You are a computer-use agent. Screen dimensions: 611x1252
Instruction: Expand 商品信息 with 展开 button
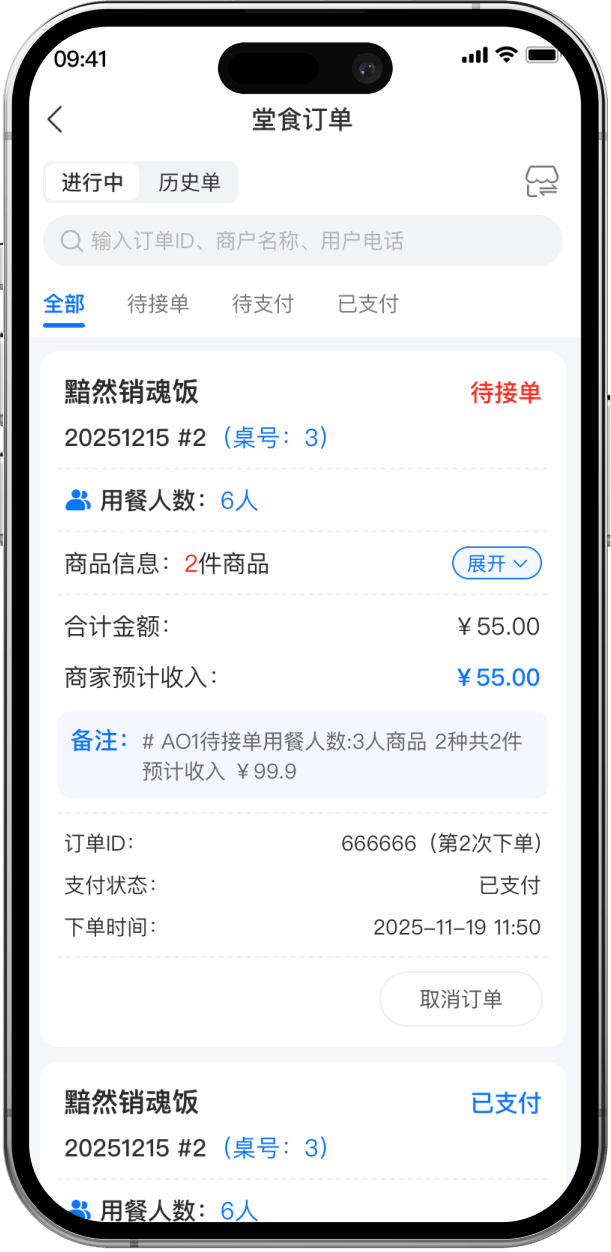pos(496,564)
